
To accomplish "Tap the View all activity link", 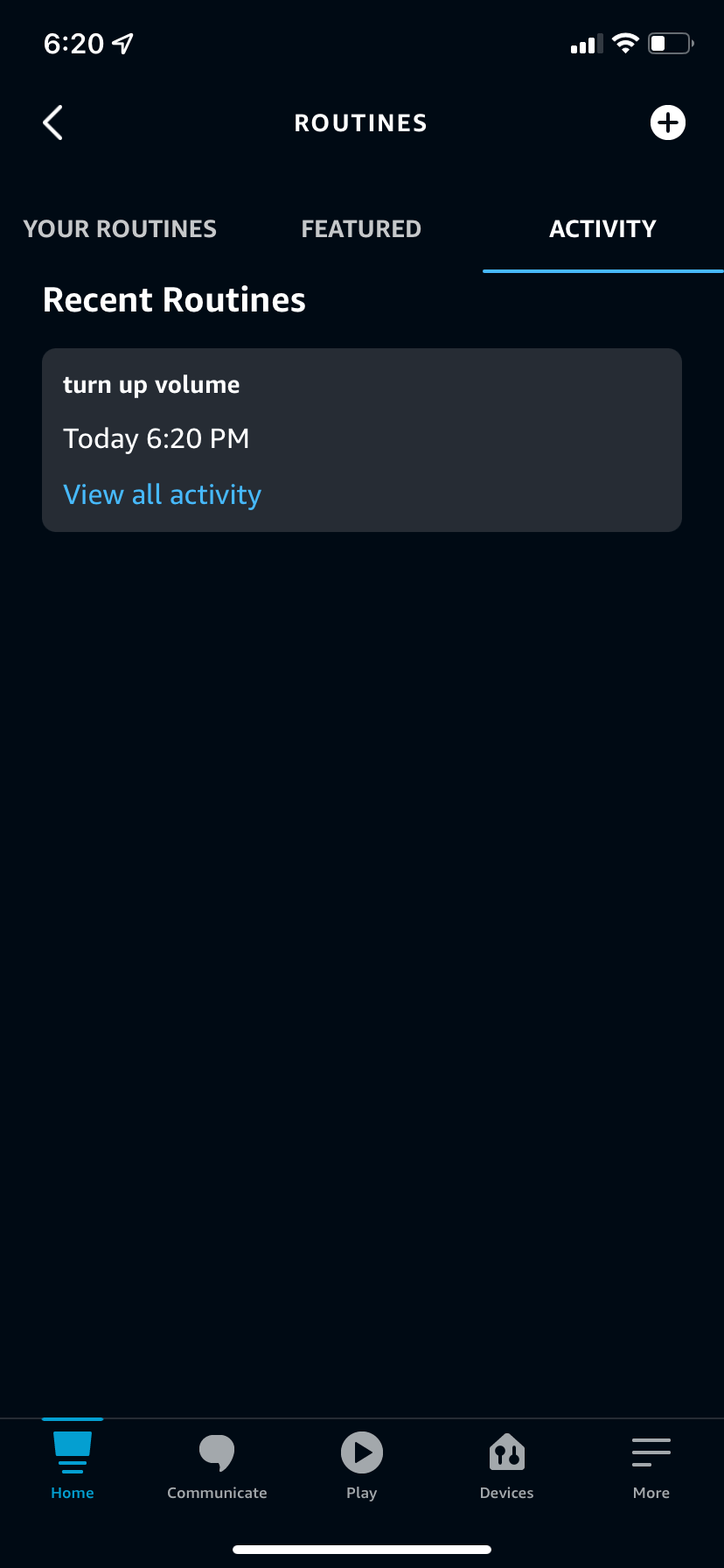I will click(x=163, y=495).
